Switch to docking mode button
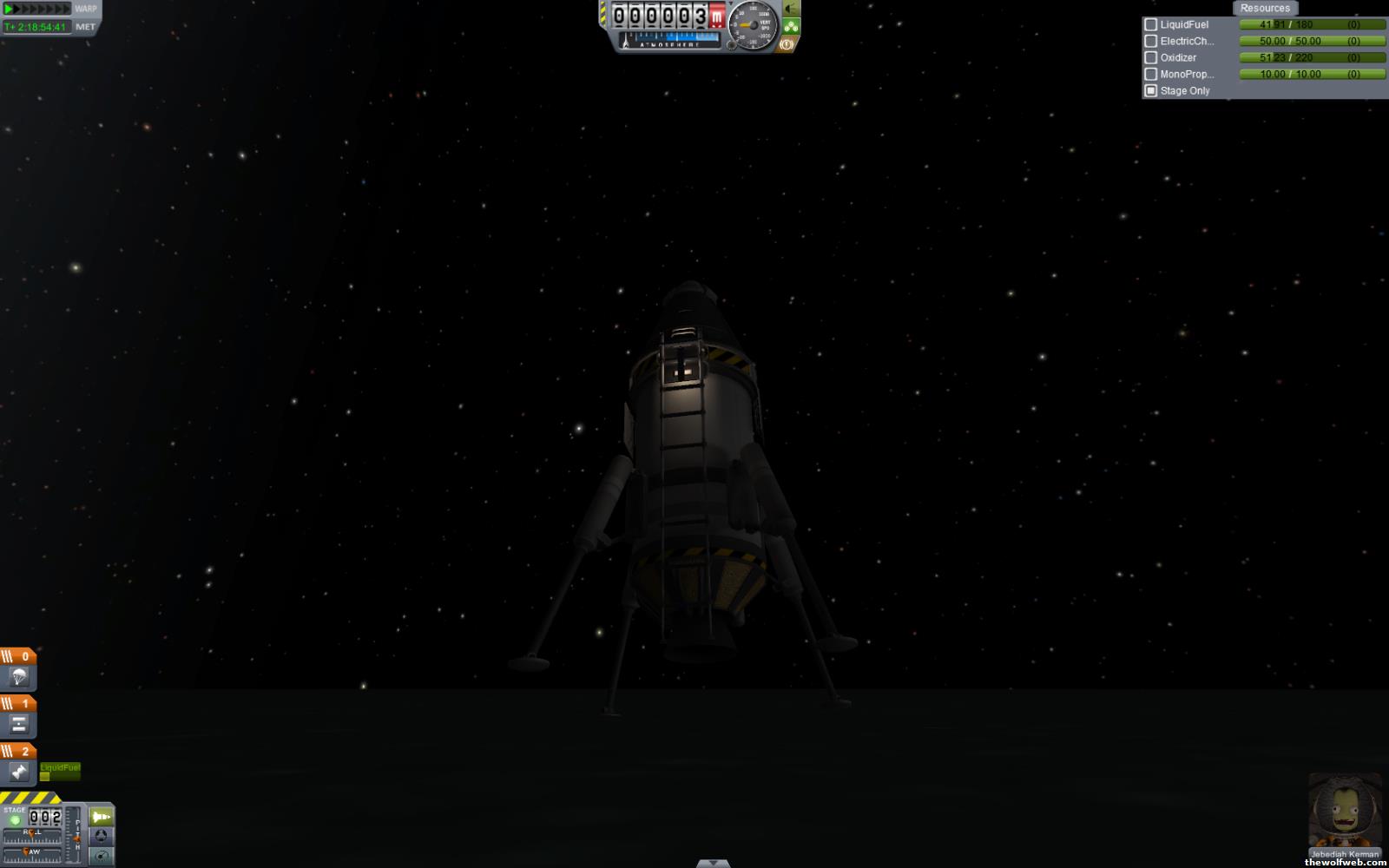The width and height of the screenshot is (1389, 868). point(102,837)
